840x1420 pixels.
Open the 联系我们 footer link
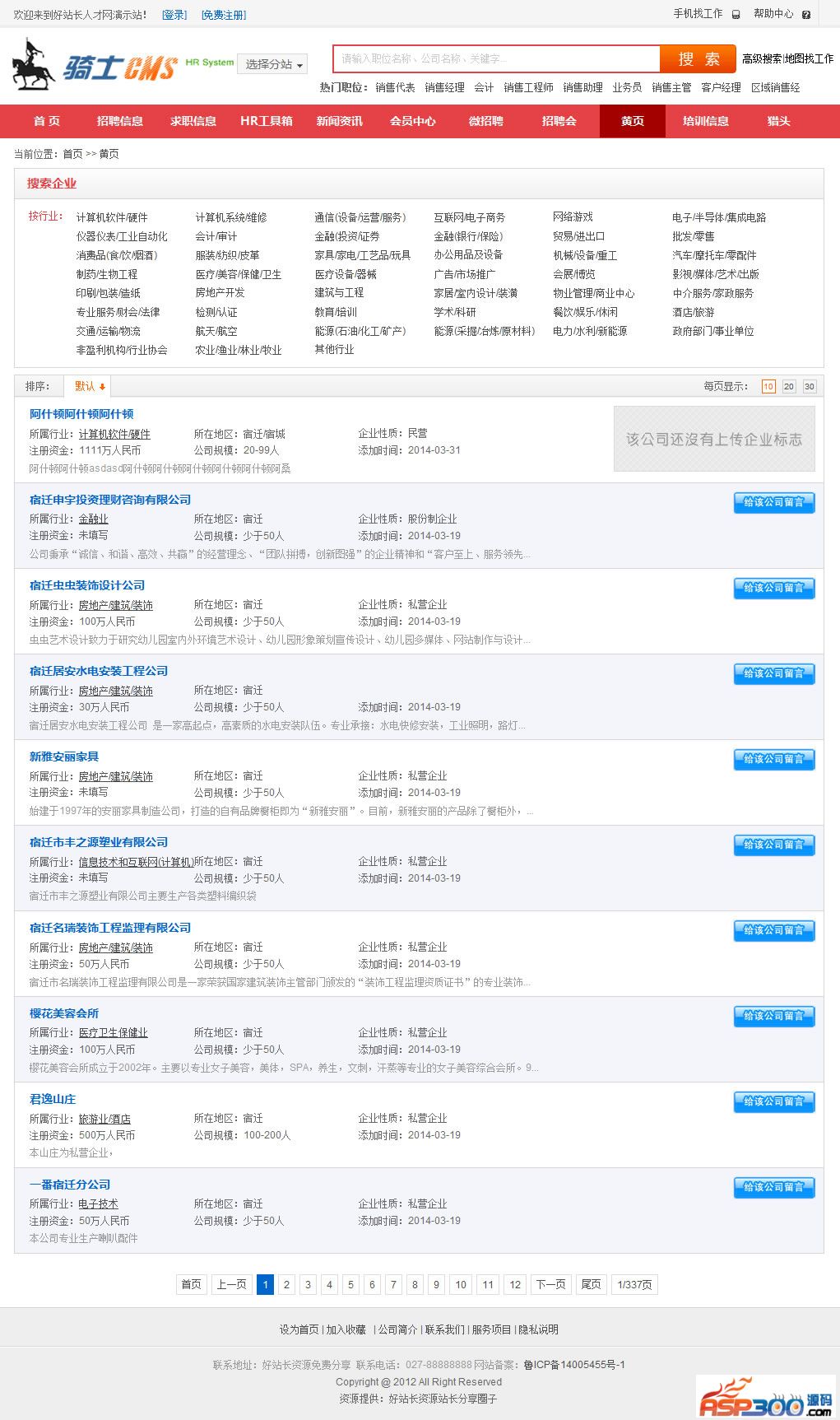pos(444,1329)
